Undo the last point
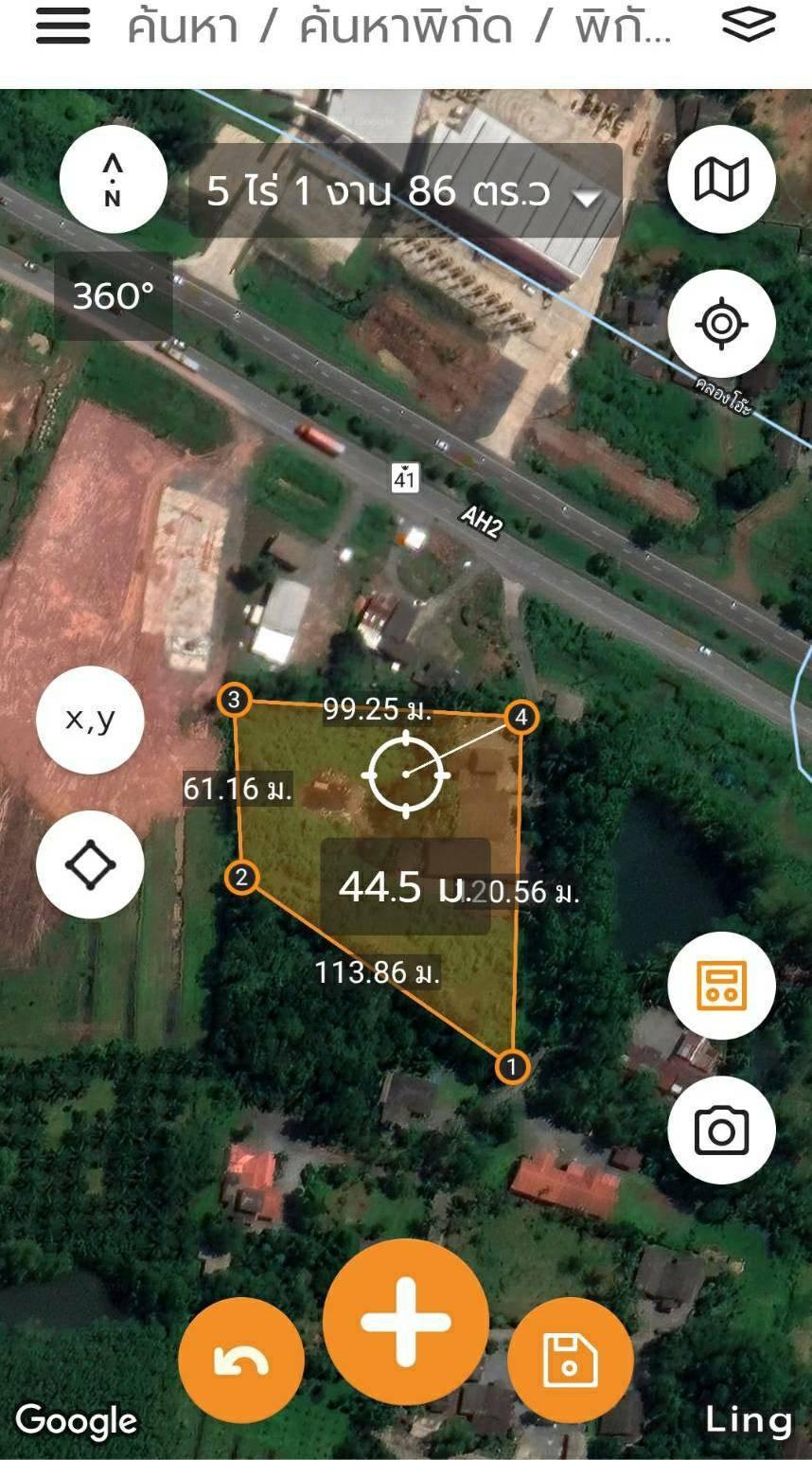 241,1361
